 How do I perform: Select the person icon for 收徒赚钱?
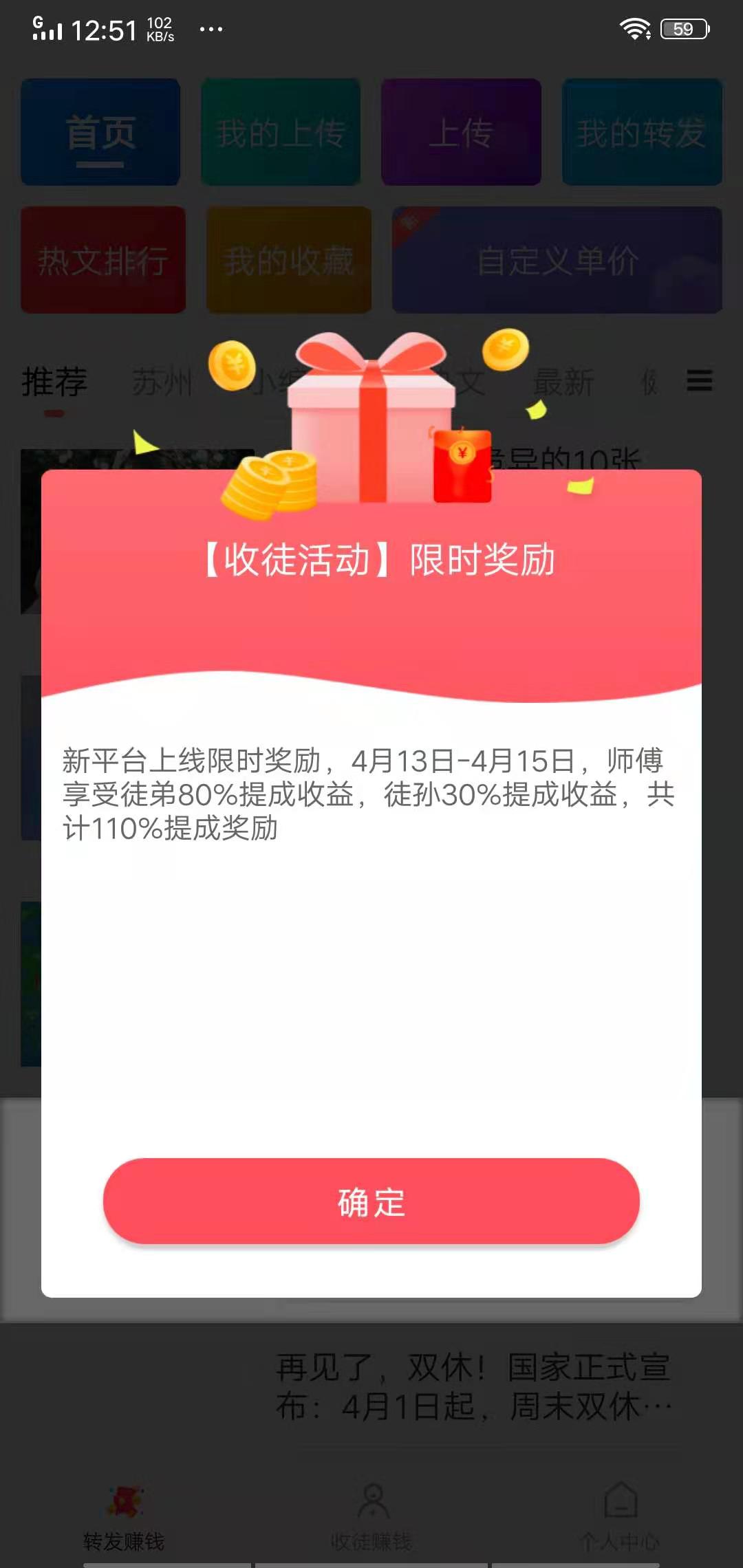371,1506
